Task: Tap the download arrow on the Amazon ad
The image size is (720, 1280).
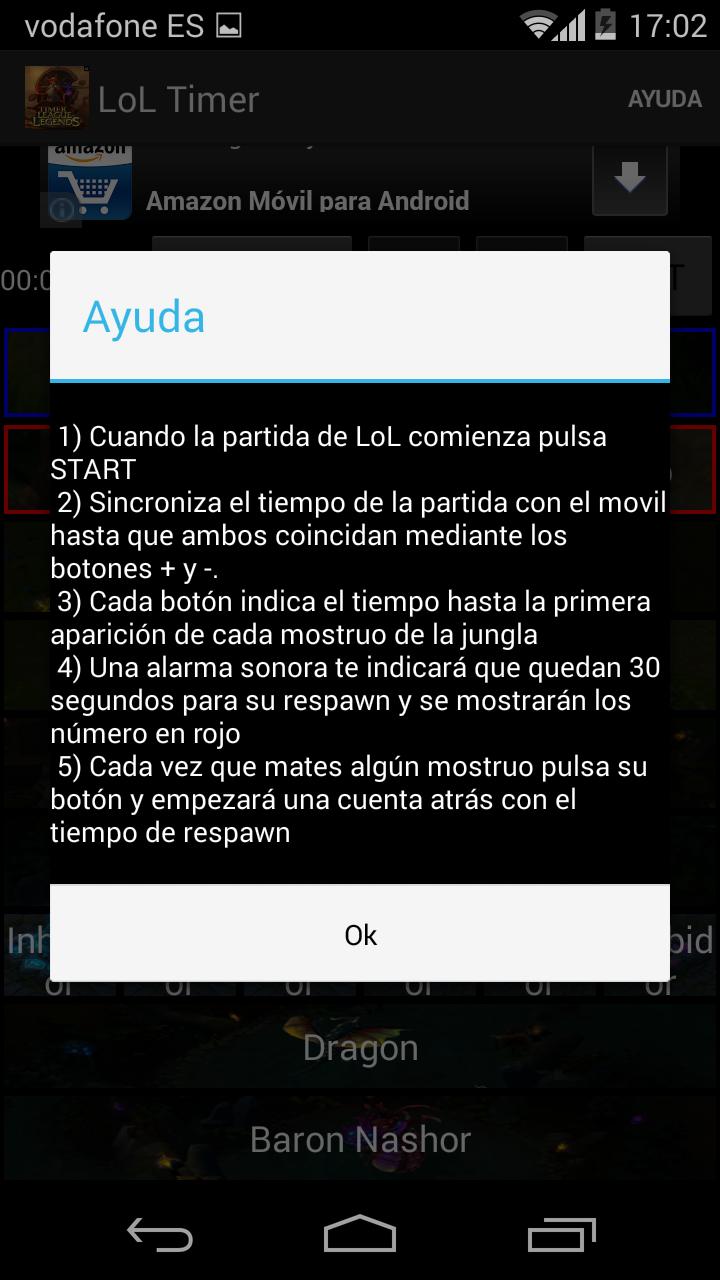Action: click(629, 178)
